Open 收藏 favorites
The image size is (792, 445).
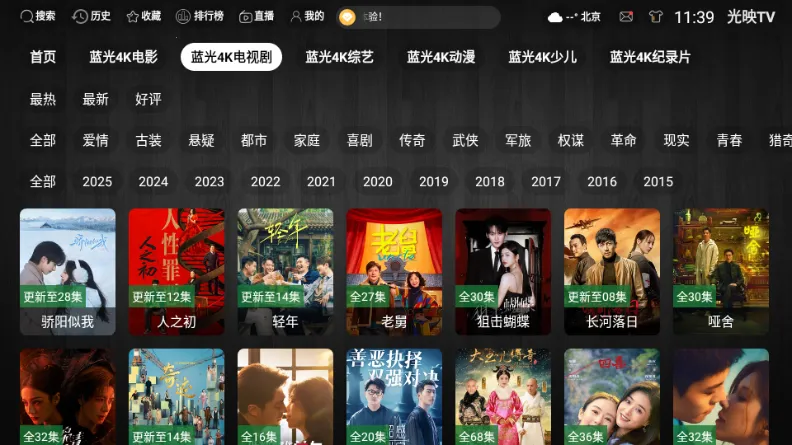[x=143, y=17]
